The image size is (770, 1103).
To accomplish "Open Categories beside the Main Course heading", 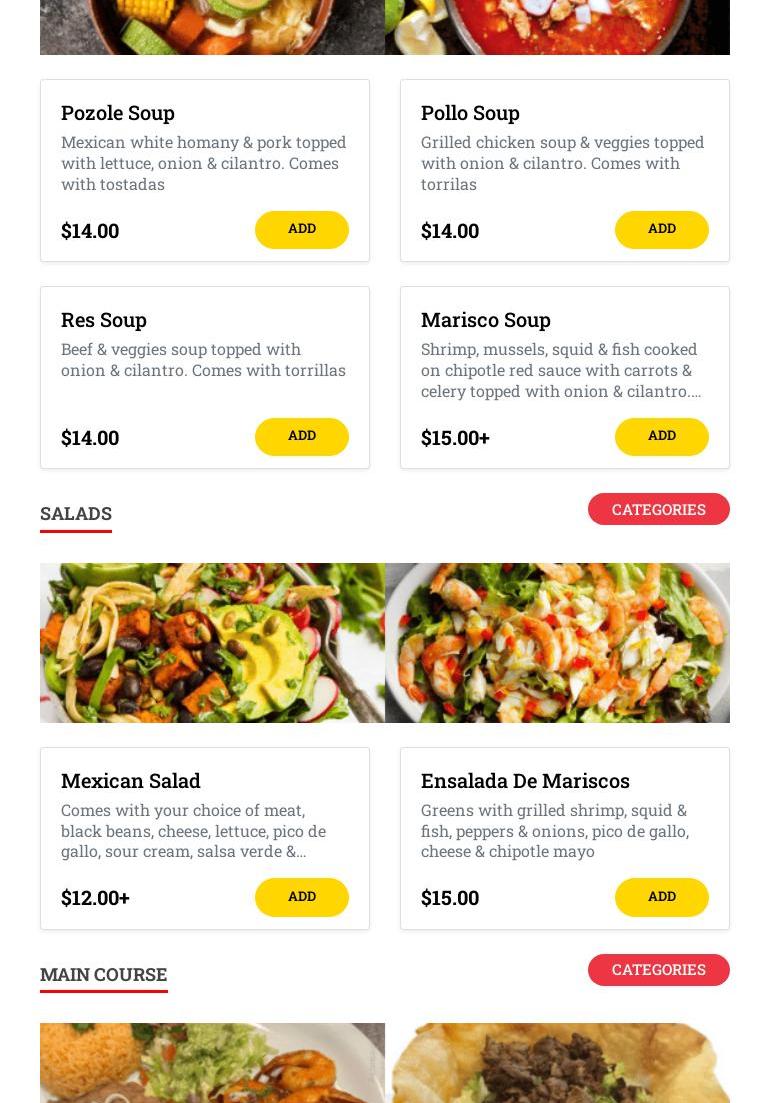I will 658,970.
